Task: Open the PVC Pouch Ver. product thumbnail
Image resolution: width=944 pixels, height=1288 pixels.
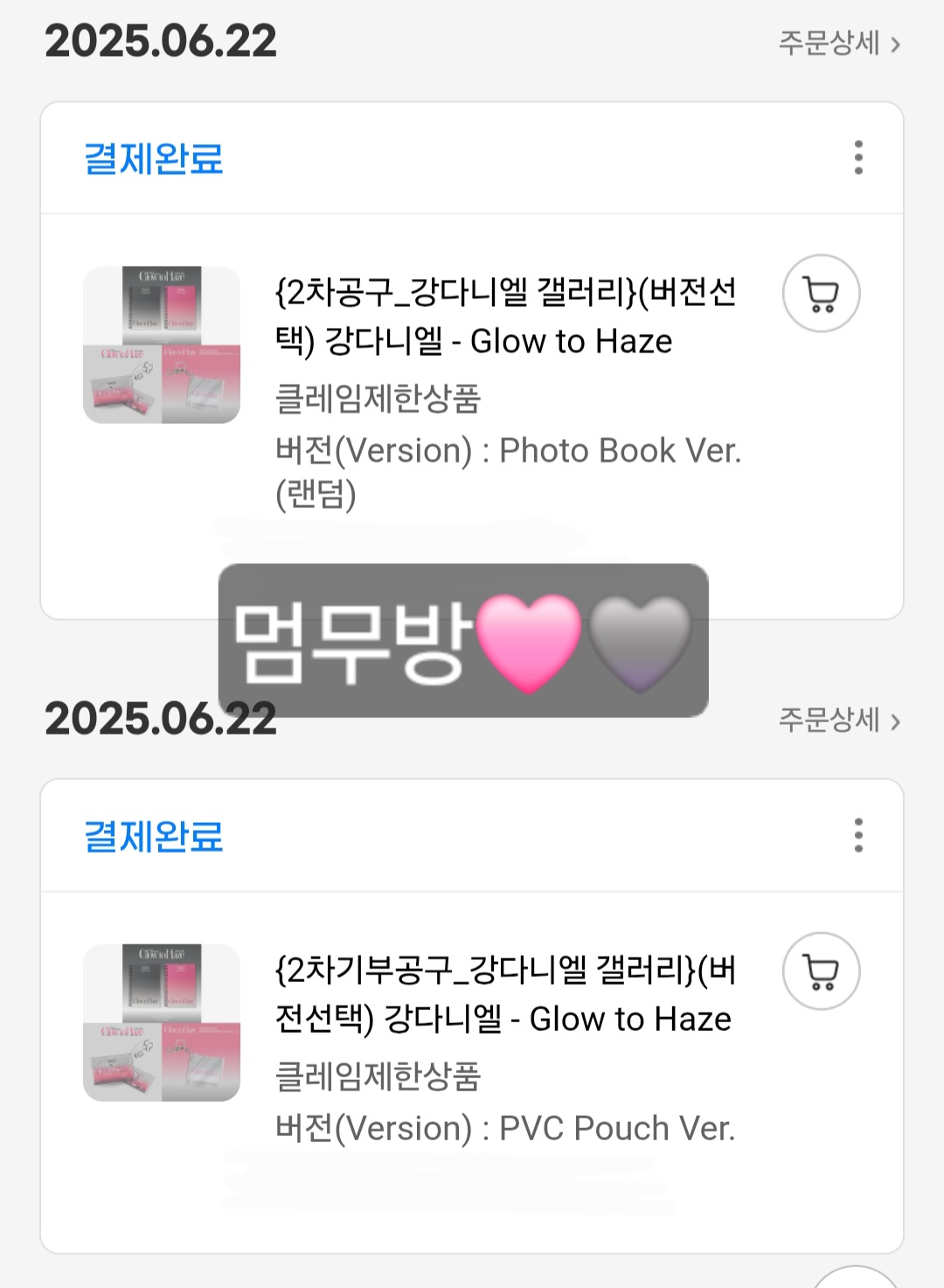Action: point(162,1022)
